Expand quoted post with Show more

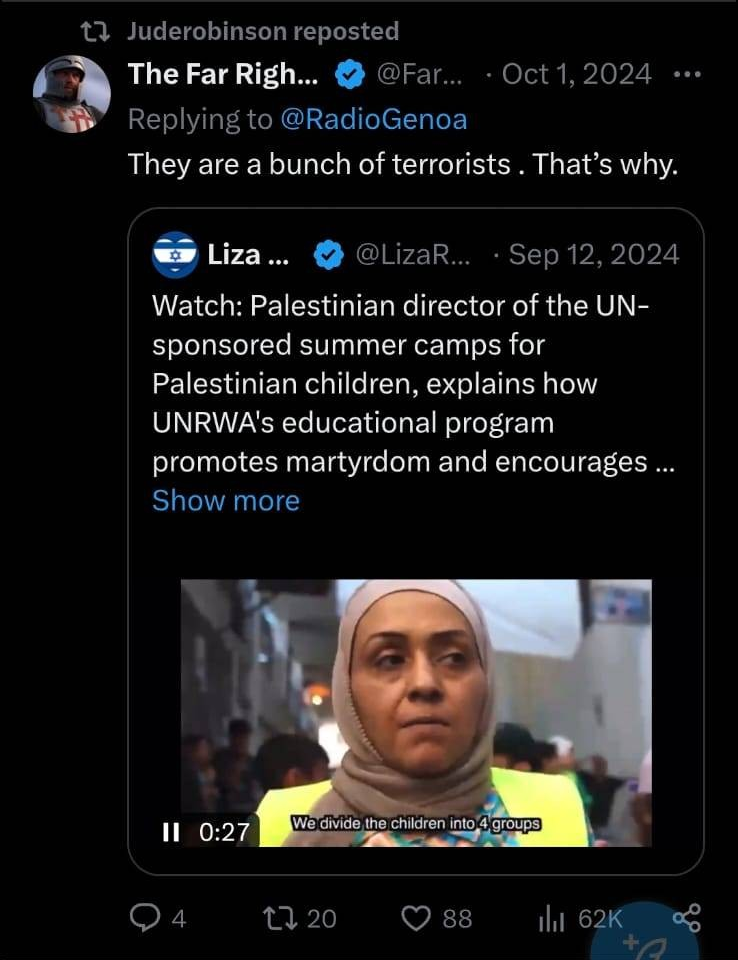point(225,500)
